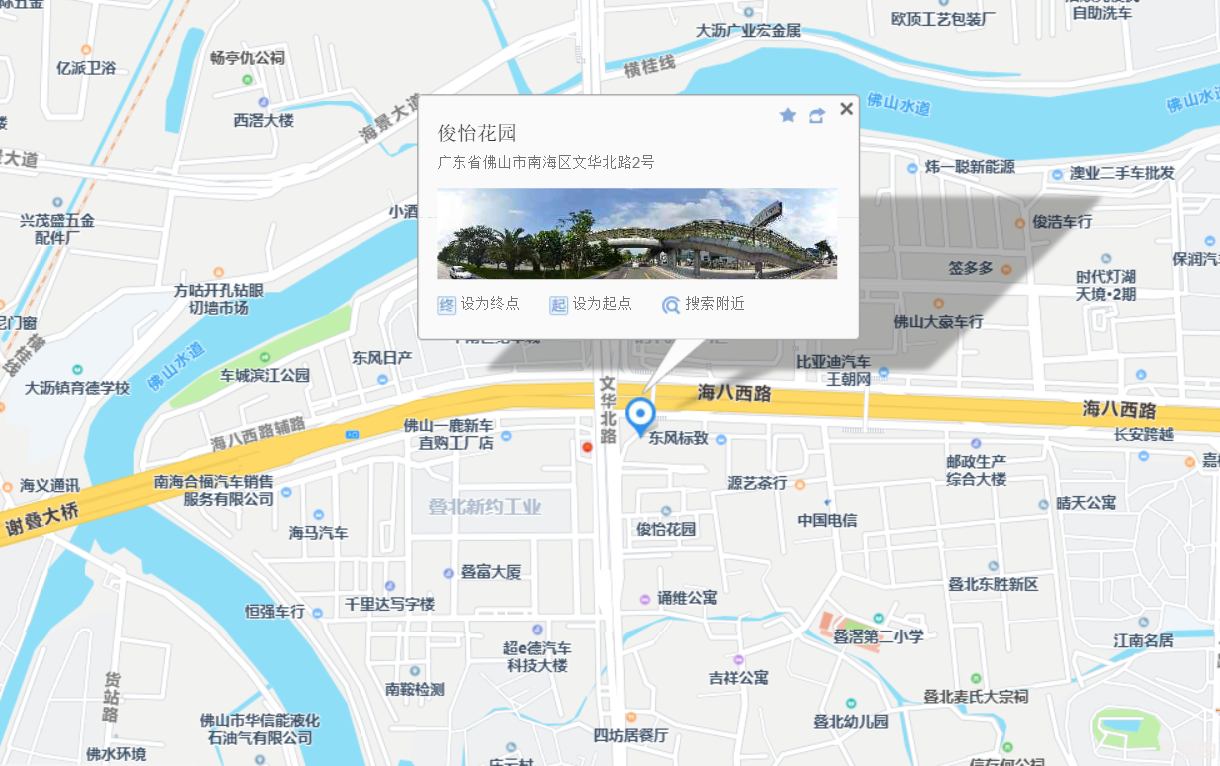Share the 俊怡花园 location
This screenshot has width=1220, height=766.
click(x=817, y=115)
